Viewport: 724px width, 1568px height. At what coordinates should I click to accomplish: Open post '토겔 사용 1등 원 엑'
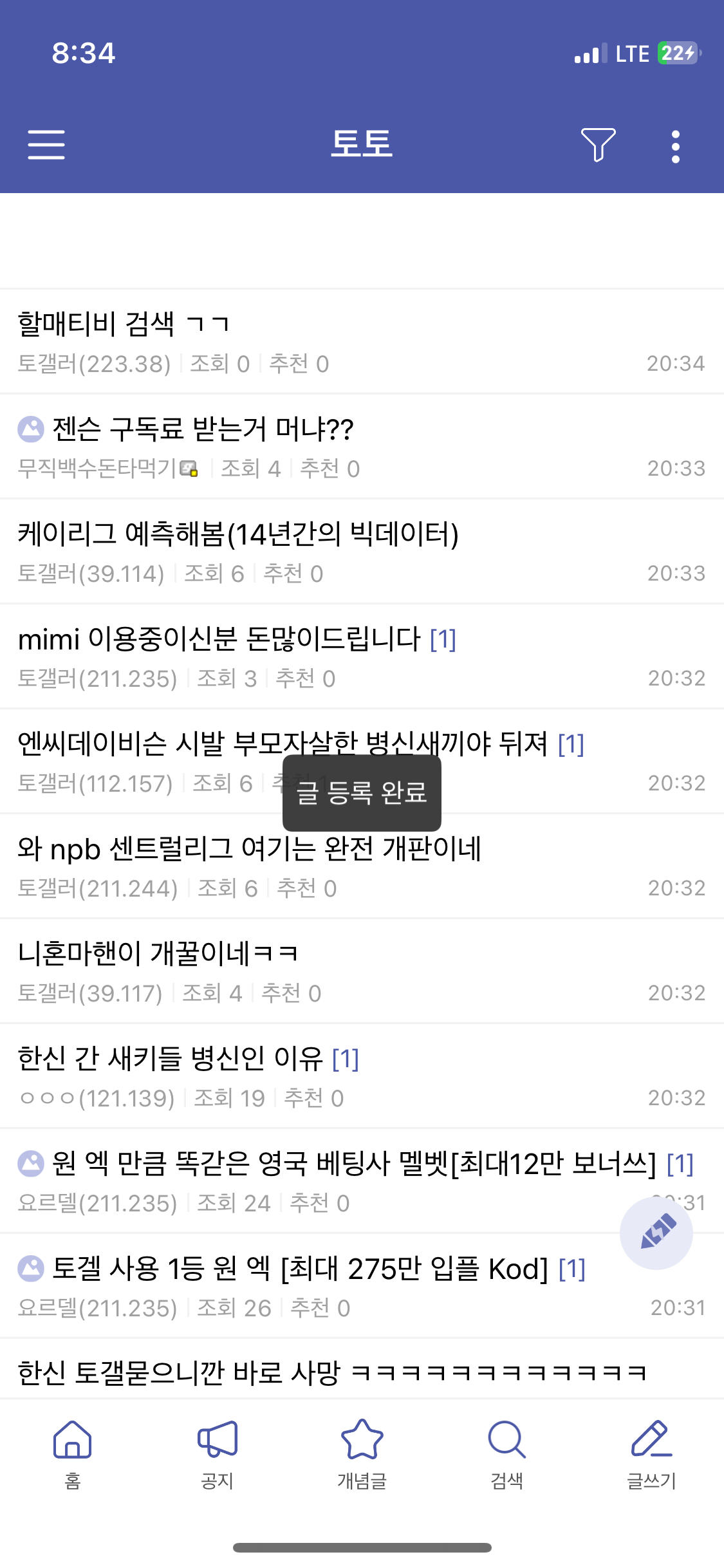[299, 1269]
